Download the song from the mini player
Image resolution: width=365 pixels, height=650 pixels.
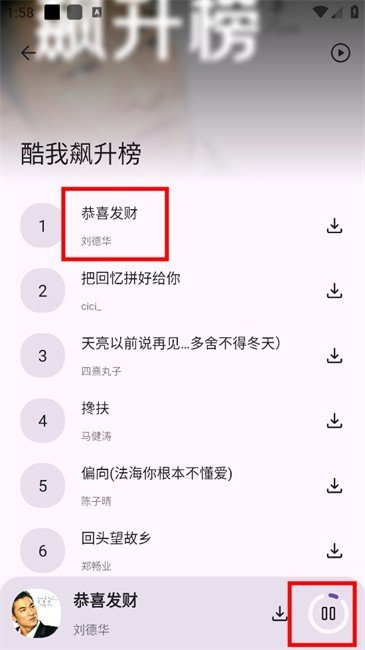[280, 613]
